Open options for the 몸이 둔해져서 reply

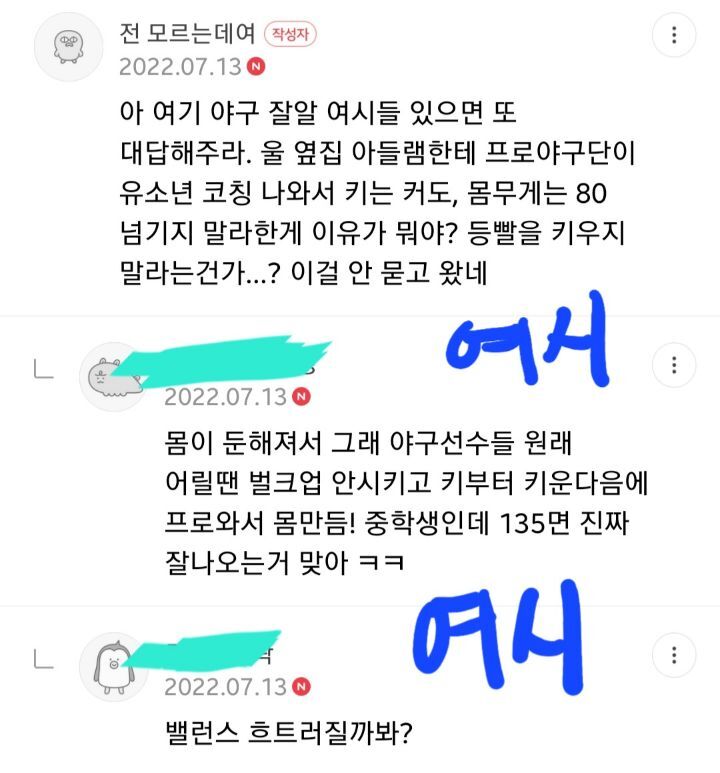[x=674, y=365]
